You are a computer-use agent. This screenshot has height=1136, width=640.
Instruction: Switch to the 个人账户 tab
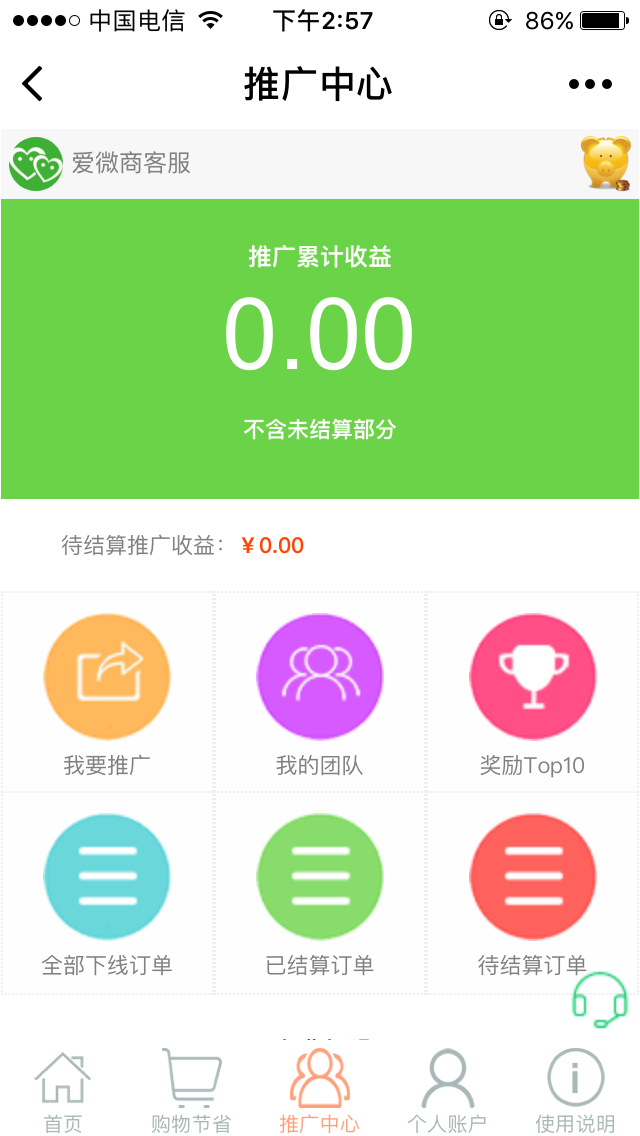coord(447,1092)
